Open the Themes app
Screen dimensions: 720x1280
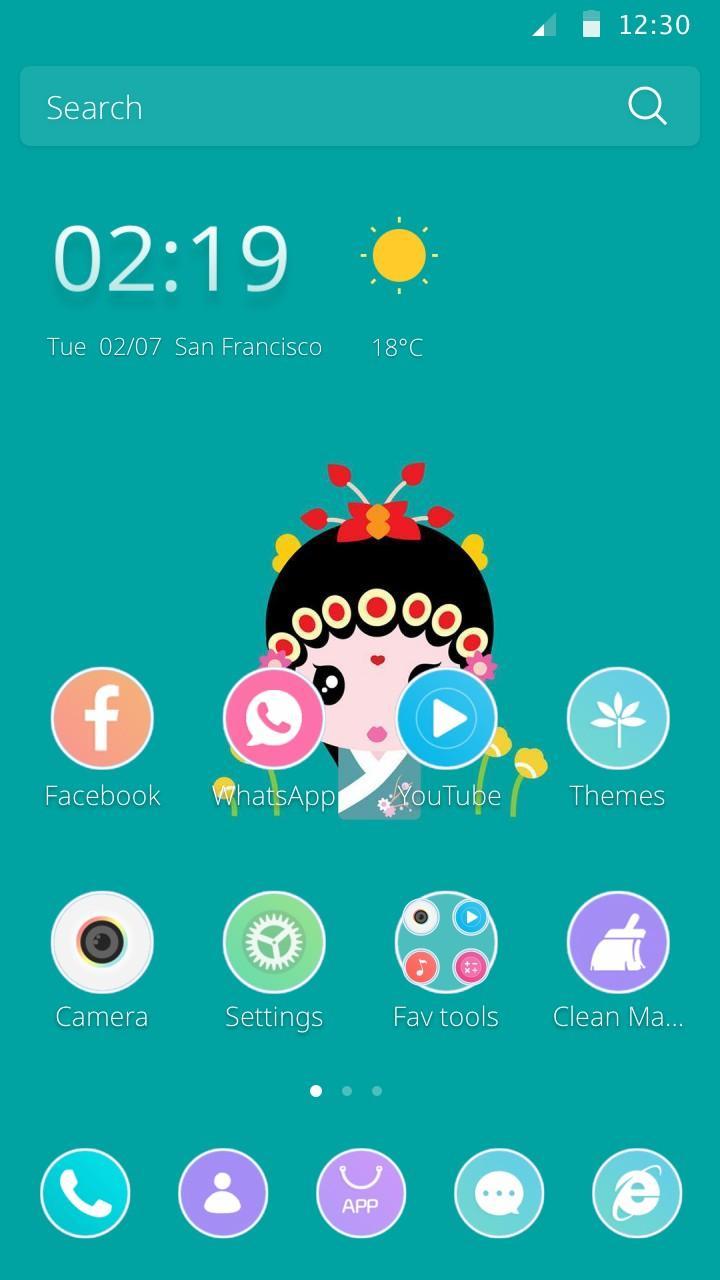[x=618, y=718]
